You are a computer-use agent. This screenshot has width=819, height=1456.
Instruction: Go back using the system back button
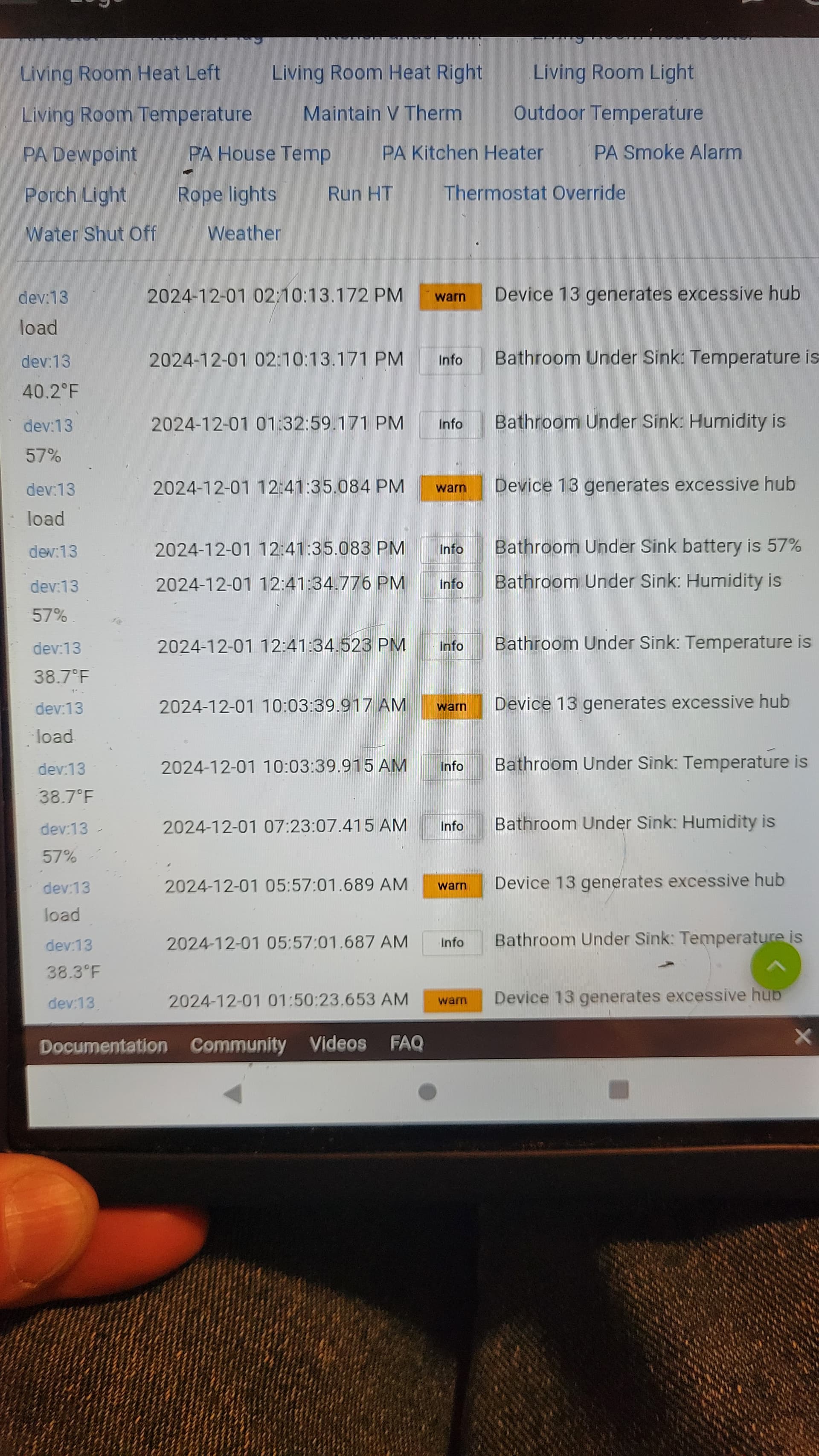point(233,1094)
